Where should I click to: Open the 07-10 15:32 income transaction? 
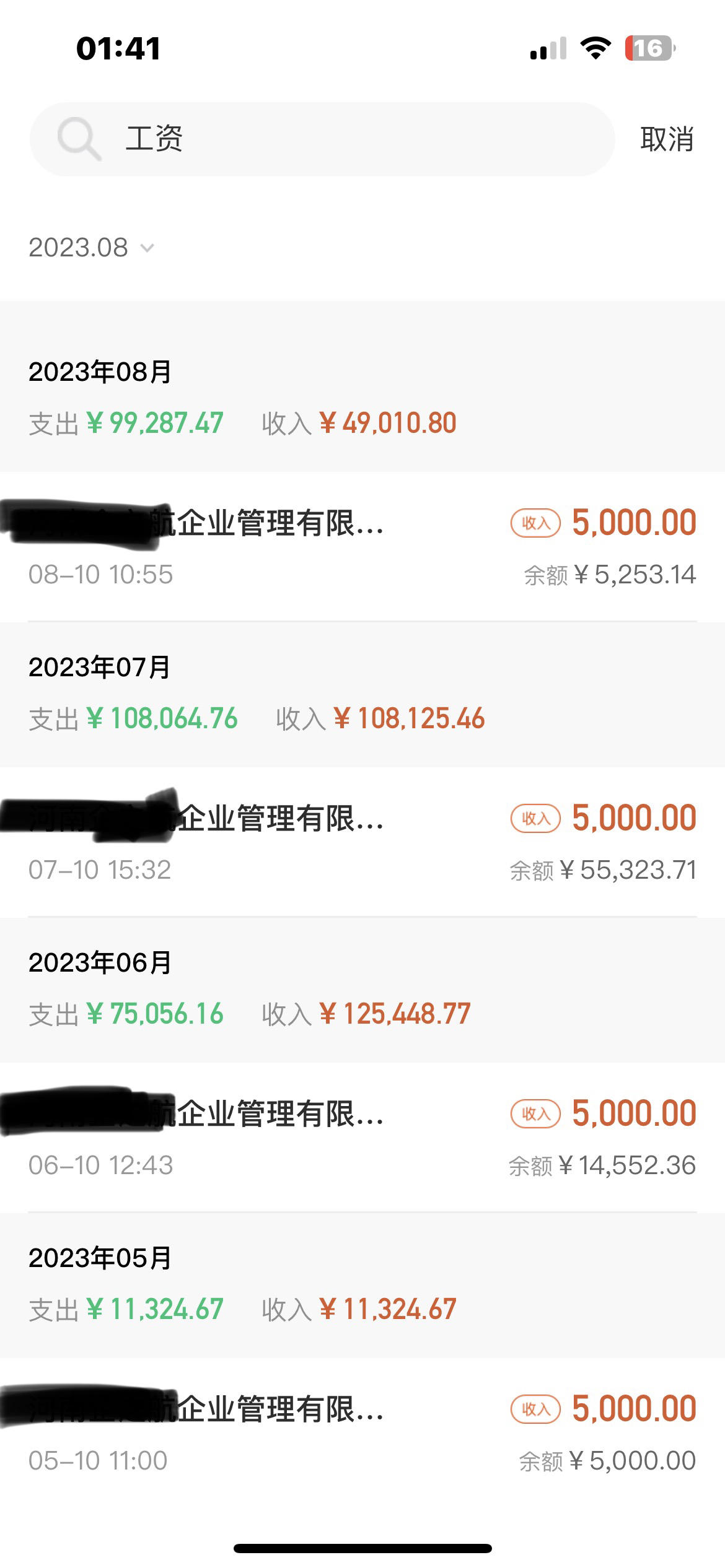click(362, 842)
